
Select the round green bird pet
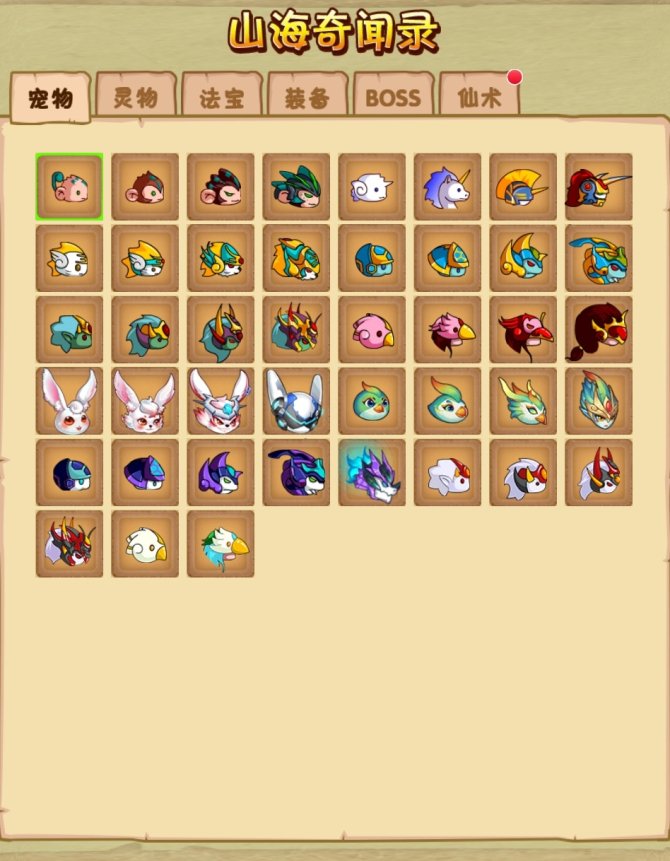point(372,401)
